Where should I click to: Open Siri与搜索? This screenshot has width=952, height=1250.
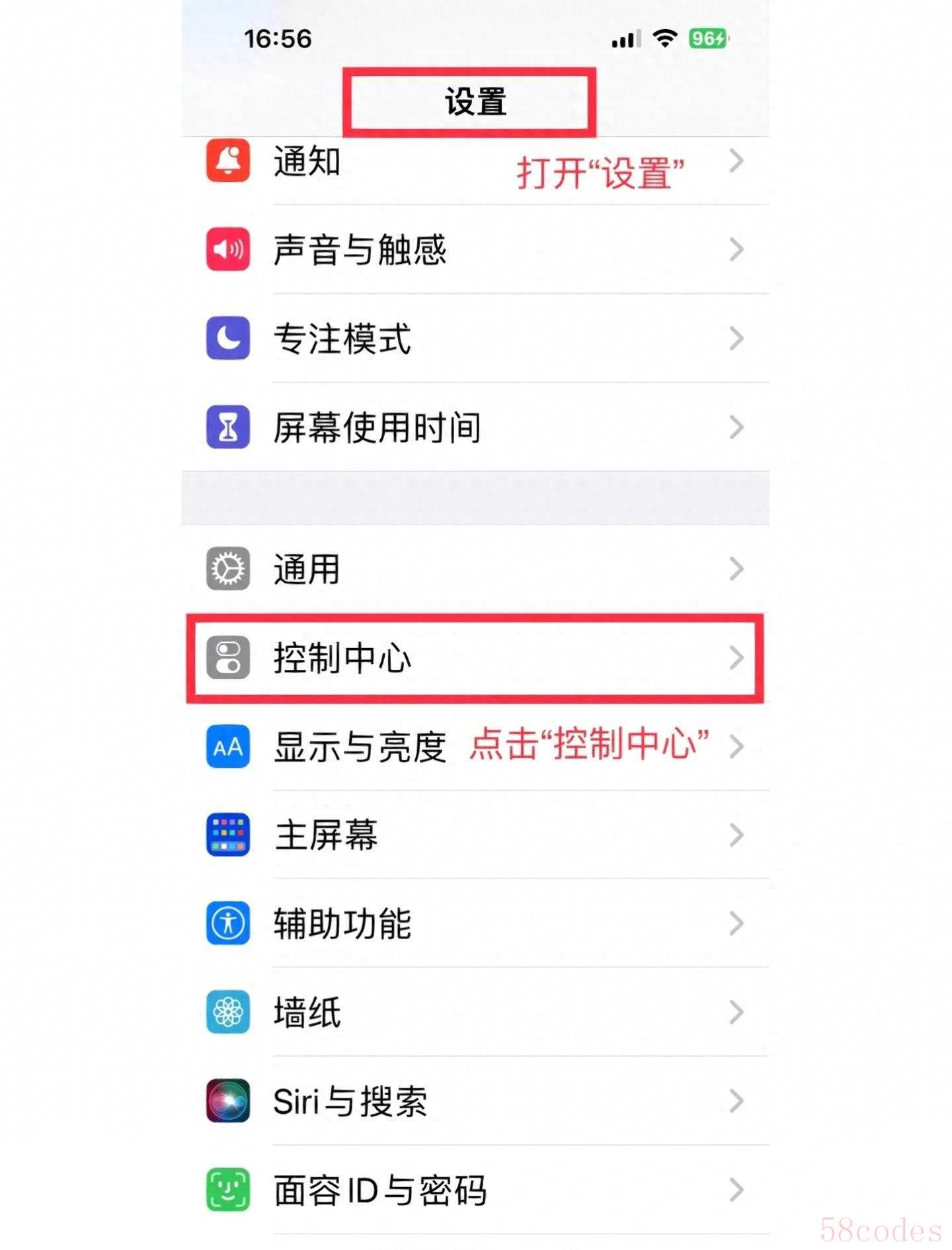[x=350, y=1102]
